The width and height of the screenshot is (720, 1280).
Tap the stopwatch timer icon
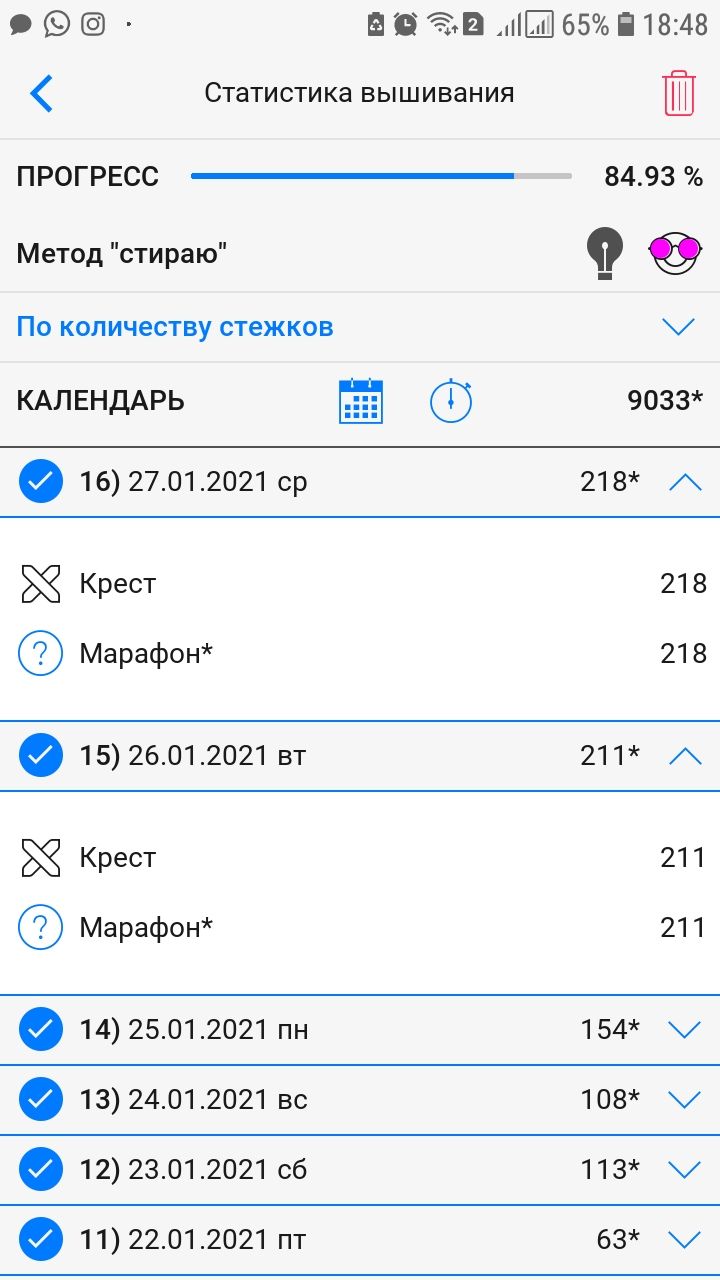pyautogui.click(x=451, y=401)
